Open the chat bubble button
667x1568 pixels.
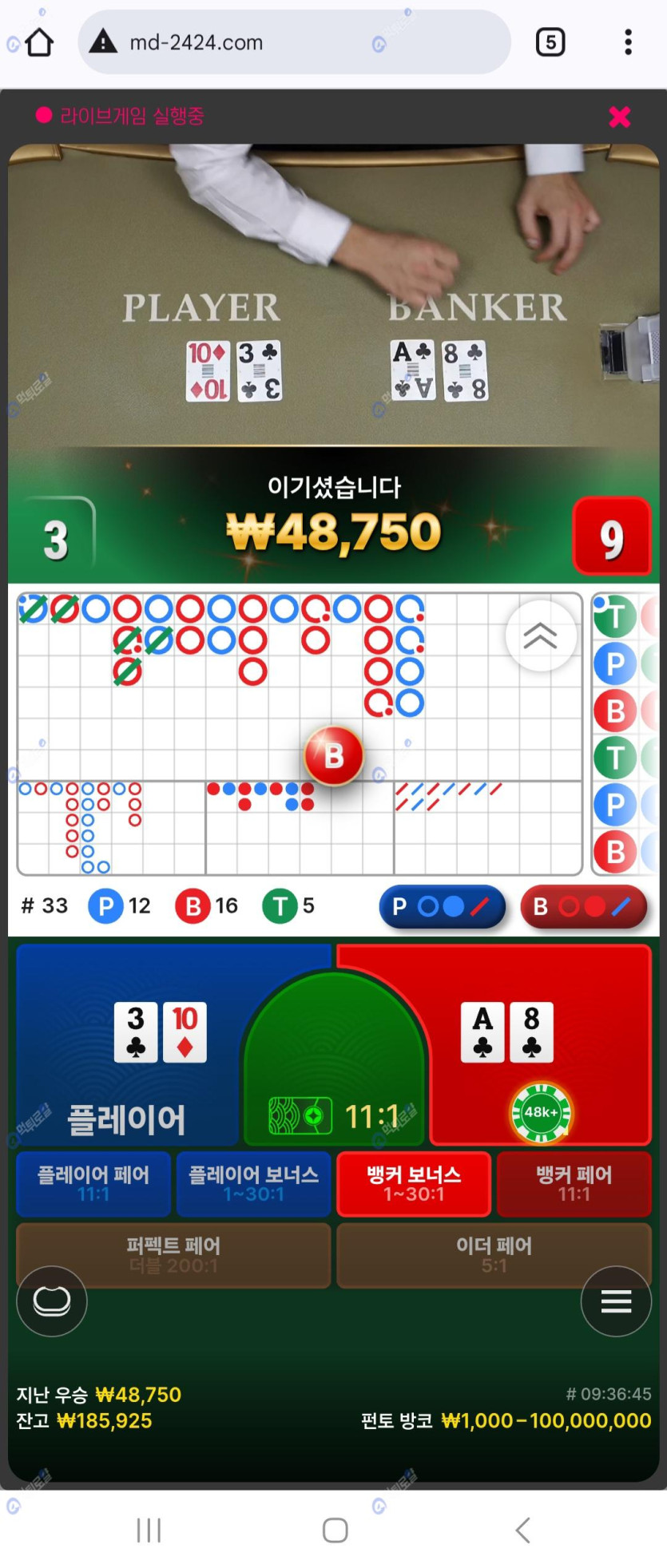52,1301
